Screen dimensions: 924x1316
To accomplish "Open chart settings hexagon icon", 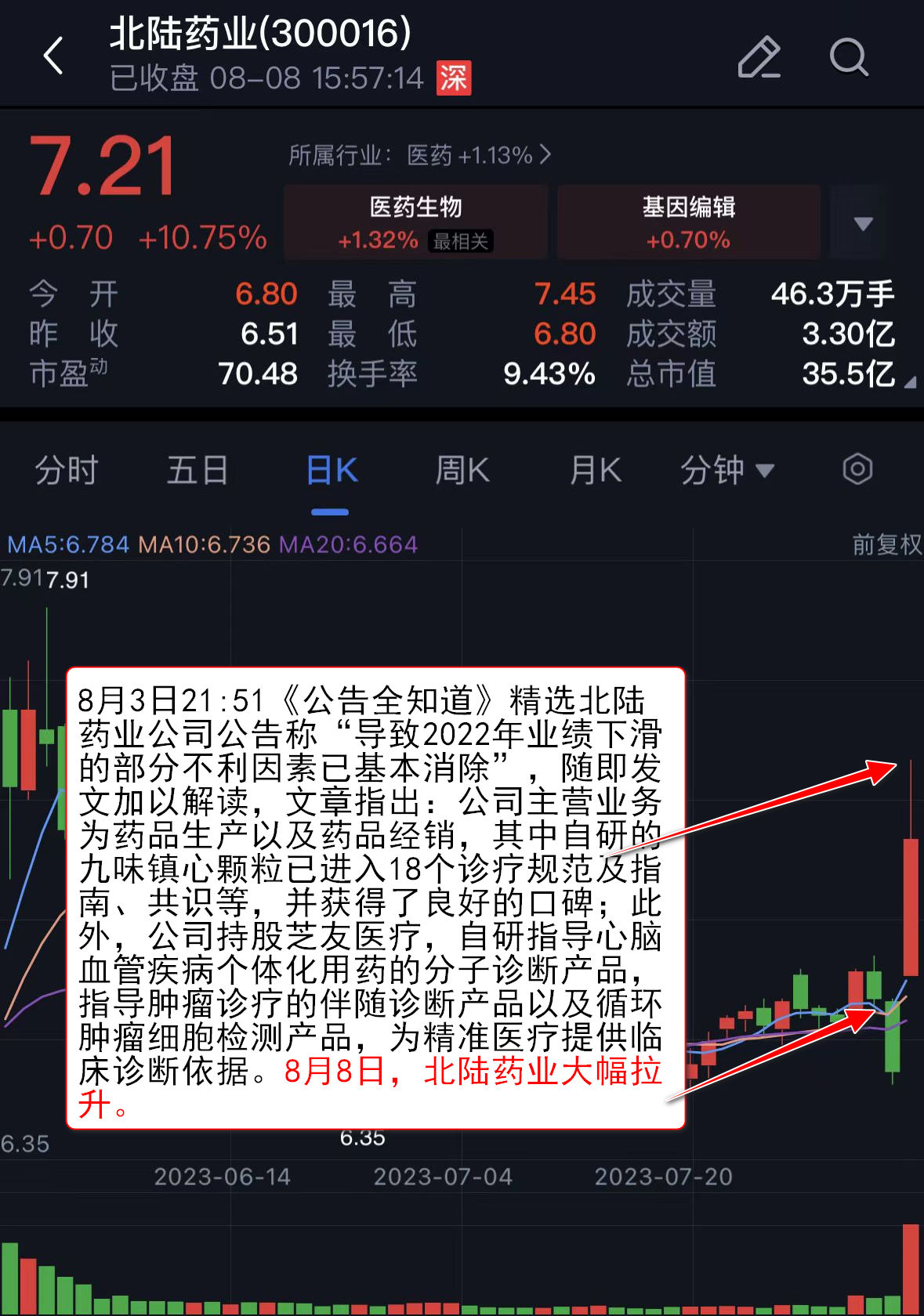I will 857,470.
